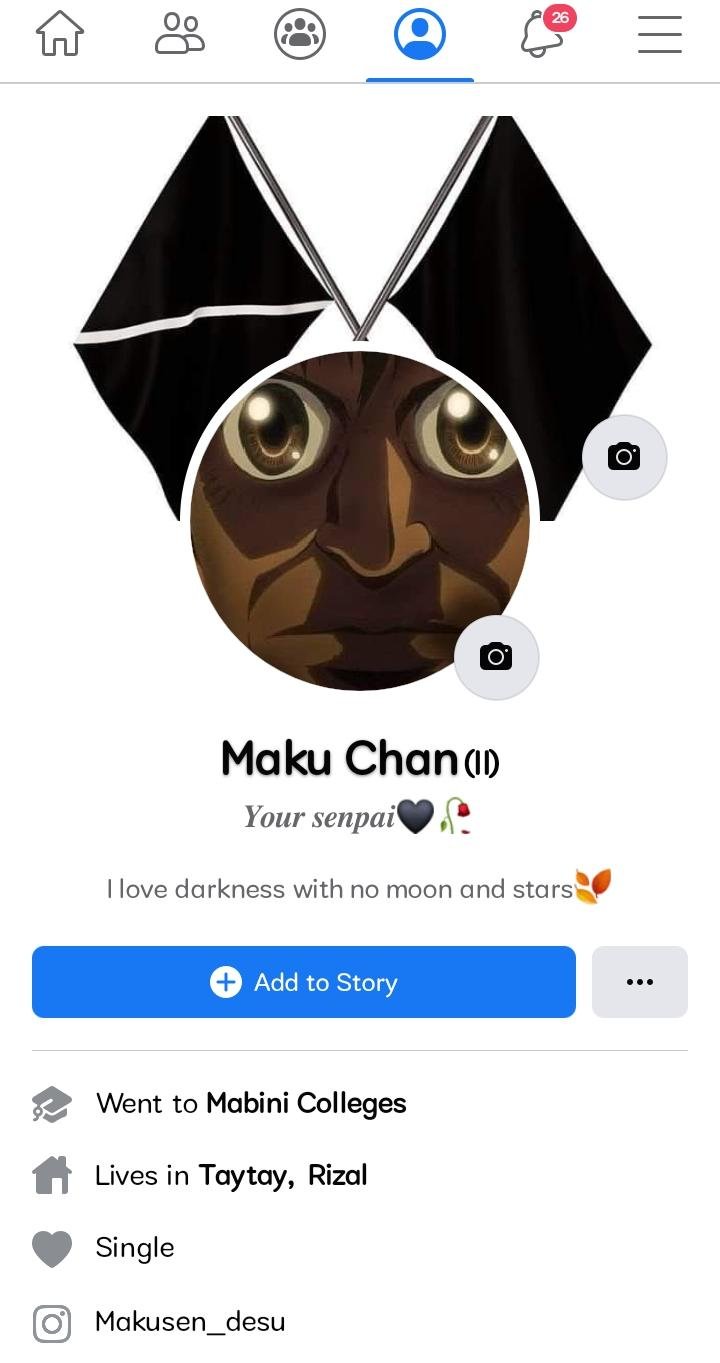This screenshot has width=720, height=1363.
Task: Open Instagram link Makusen_desu
Action: 190,1321
